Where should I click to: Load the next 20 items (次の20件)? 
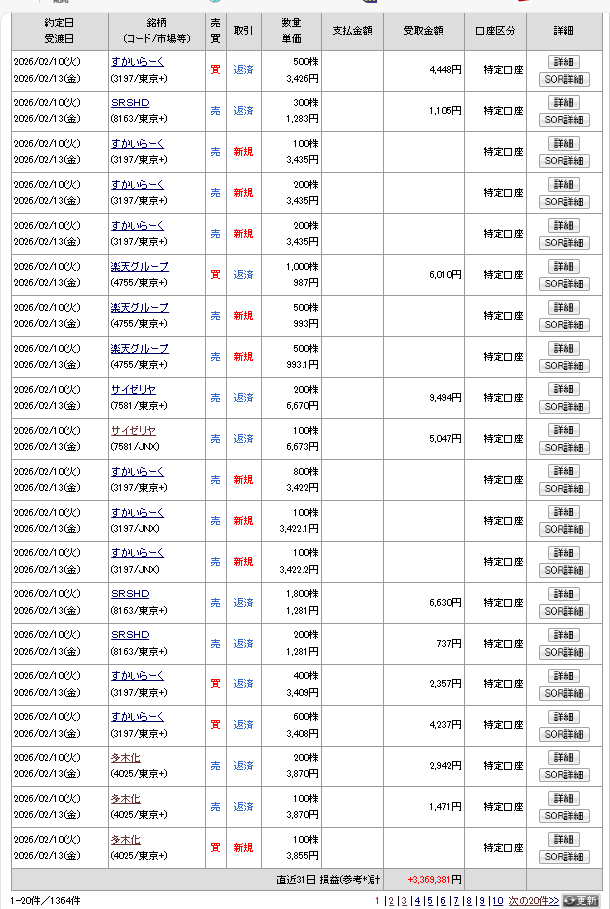click(533, 901)
